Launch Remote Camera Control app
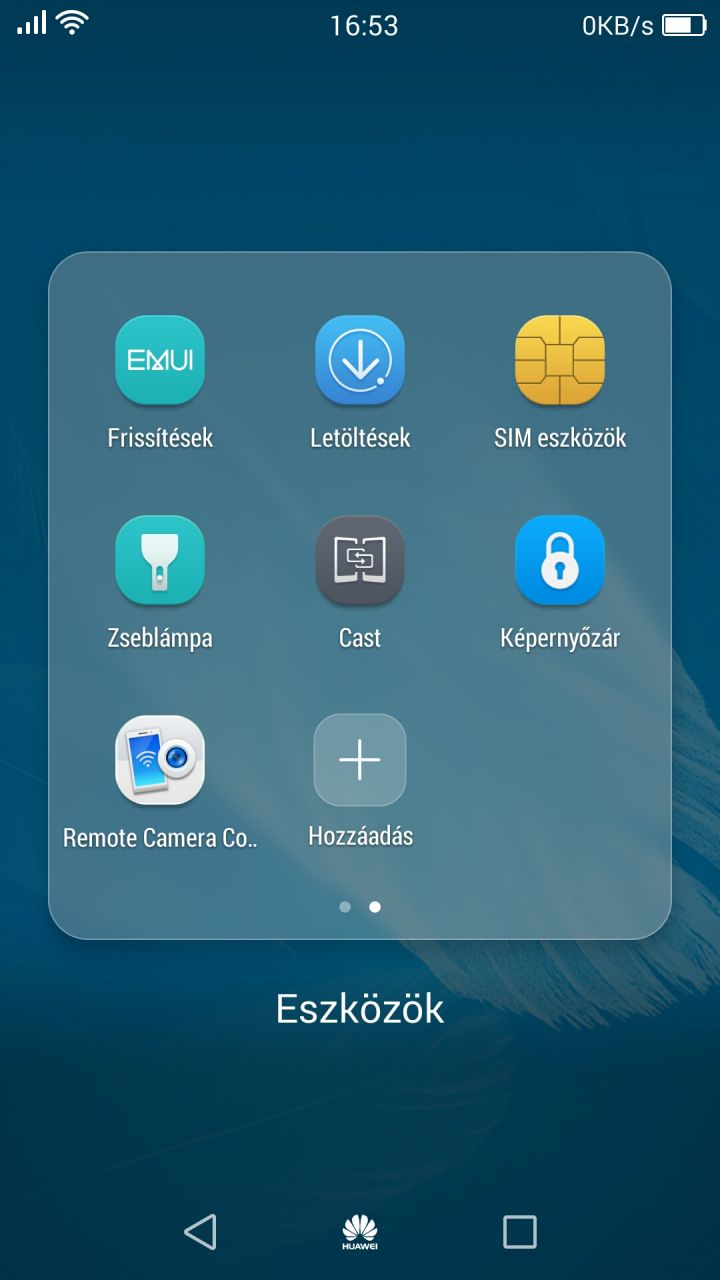This screenshot has height=1280, width=720. tap(160, 760)
